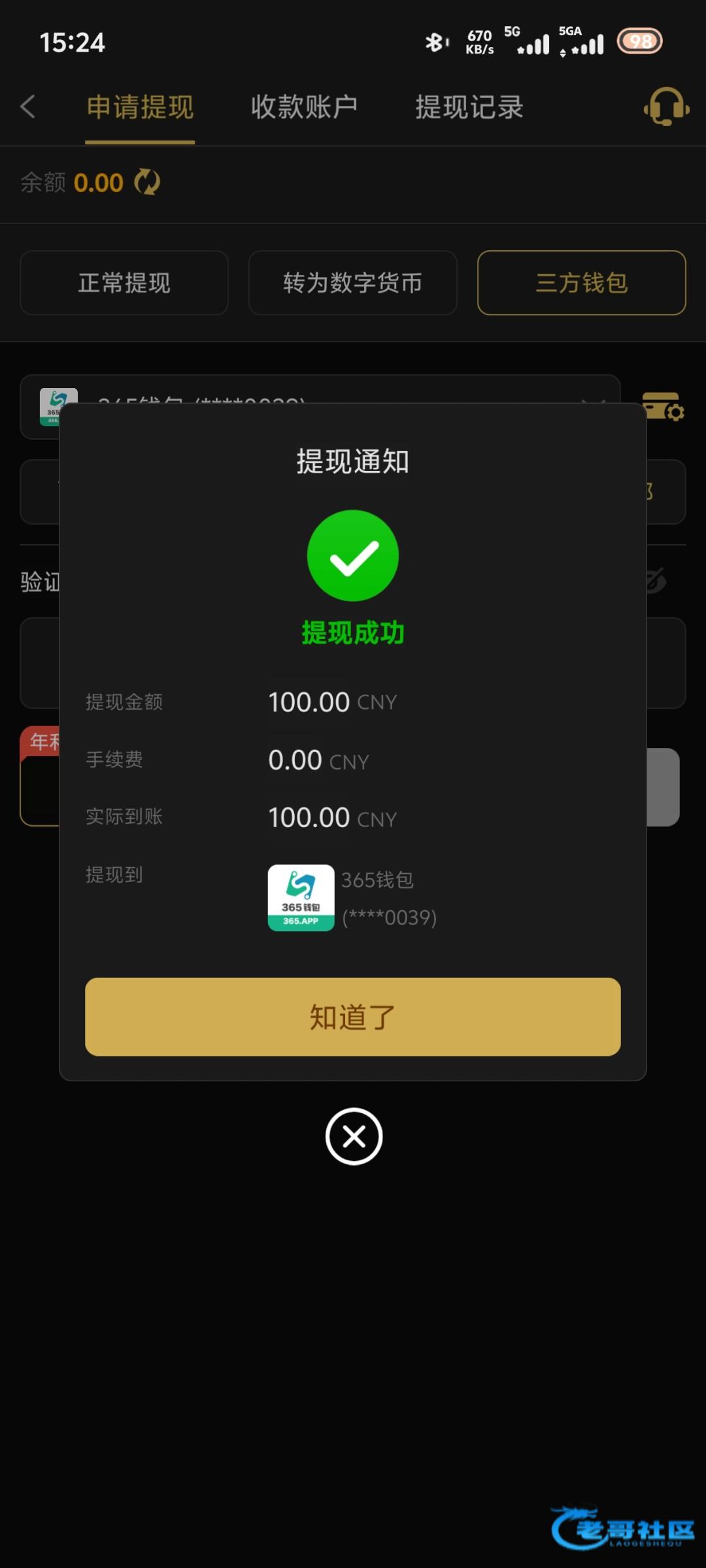Select the 申请提现 tab
The image size is (706, 1568).
(140, 106)
